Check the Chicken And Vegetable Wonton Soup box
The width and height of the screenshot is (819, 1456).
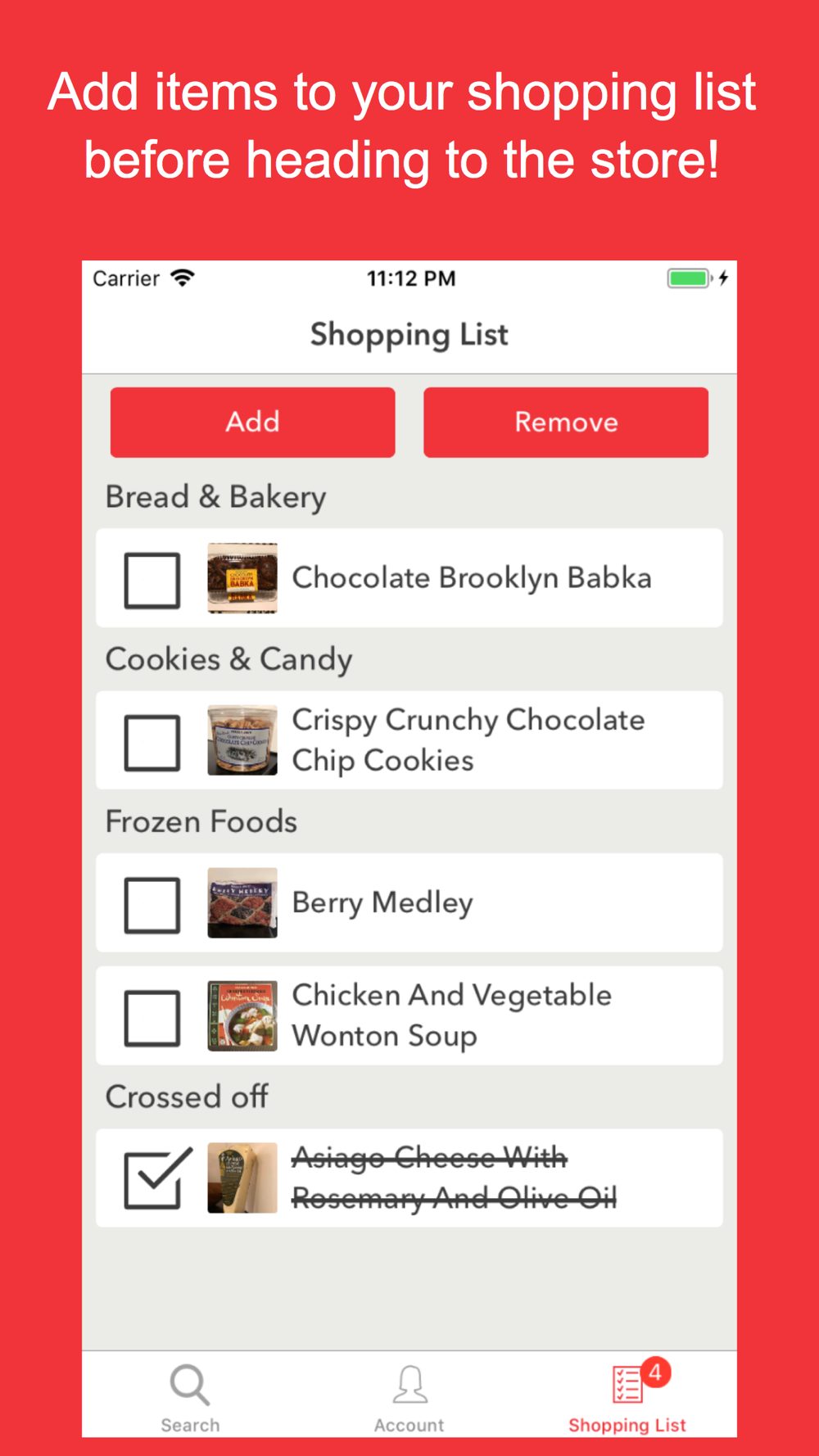coord(152,1018)
